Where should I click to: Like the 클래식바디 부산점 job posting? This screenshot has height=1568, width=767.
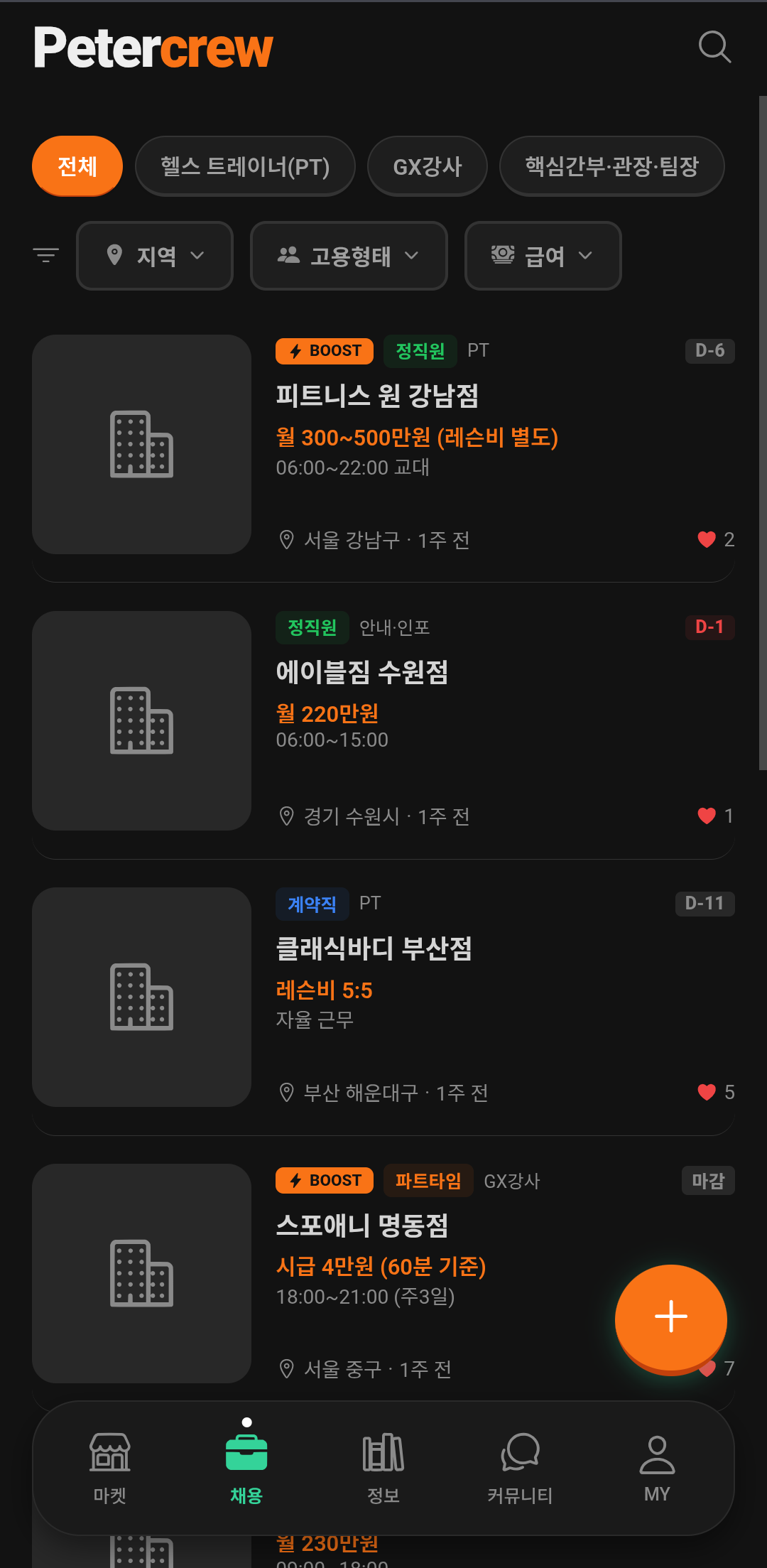707,1092
